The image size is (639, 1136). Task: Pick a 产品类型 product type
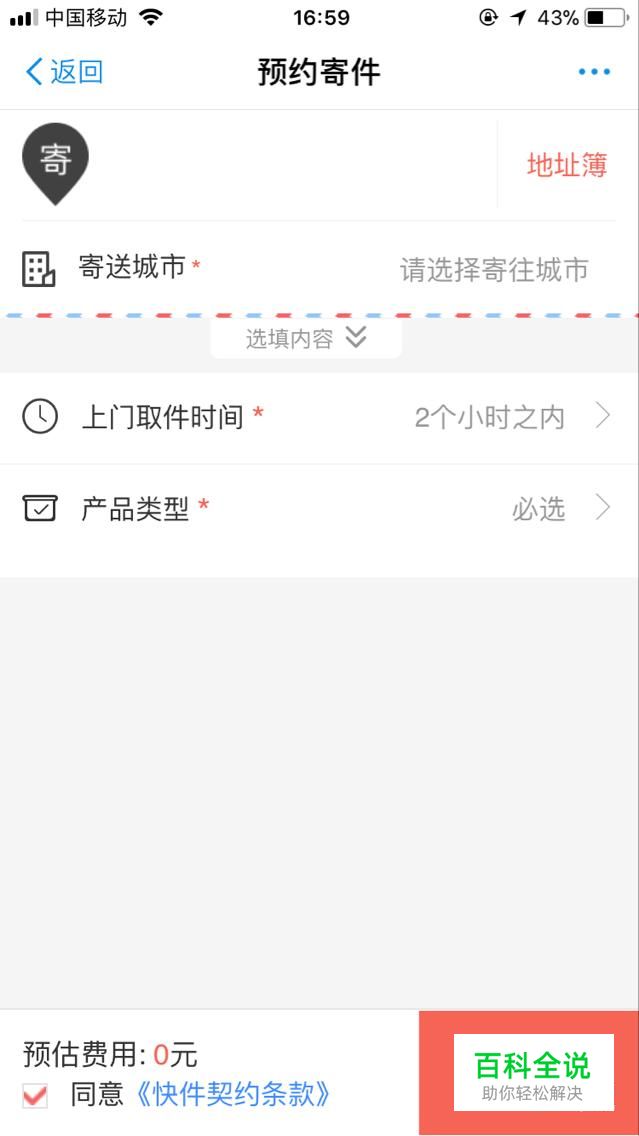320,509
